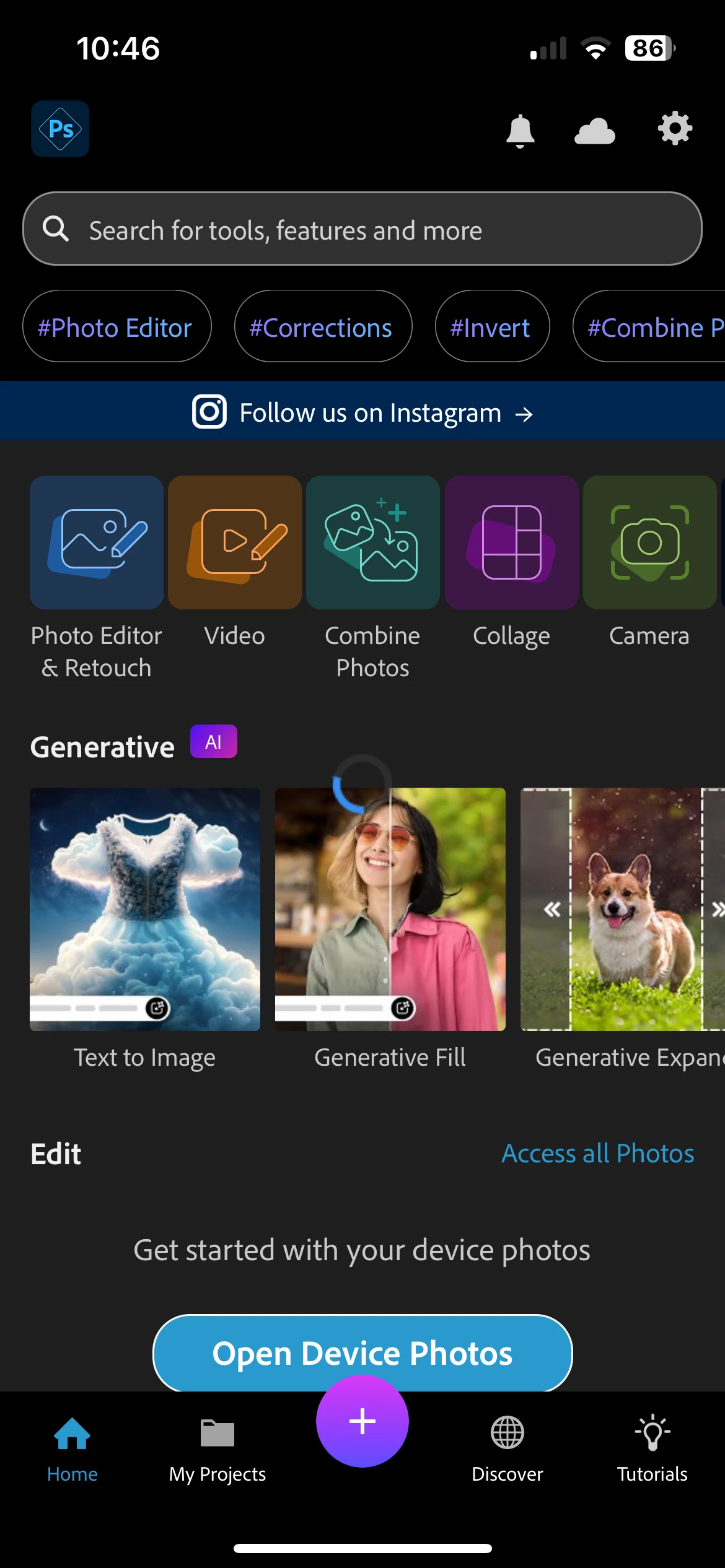This screenshot has width=725, height=1568.
Task: Tap Access all Photos link
Action: coord(597,1154)
